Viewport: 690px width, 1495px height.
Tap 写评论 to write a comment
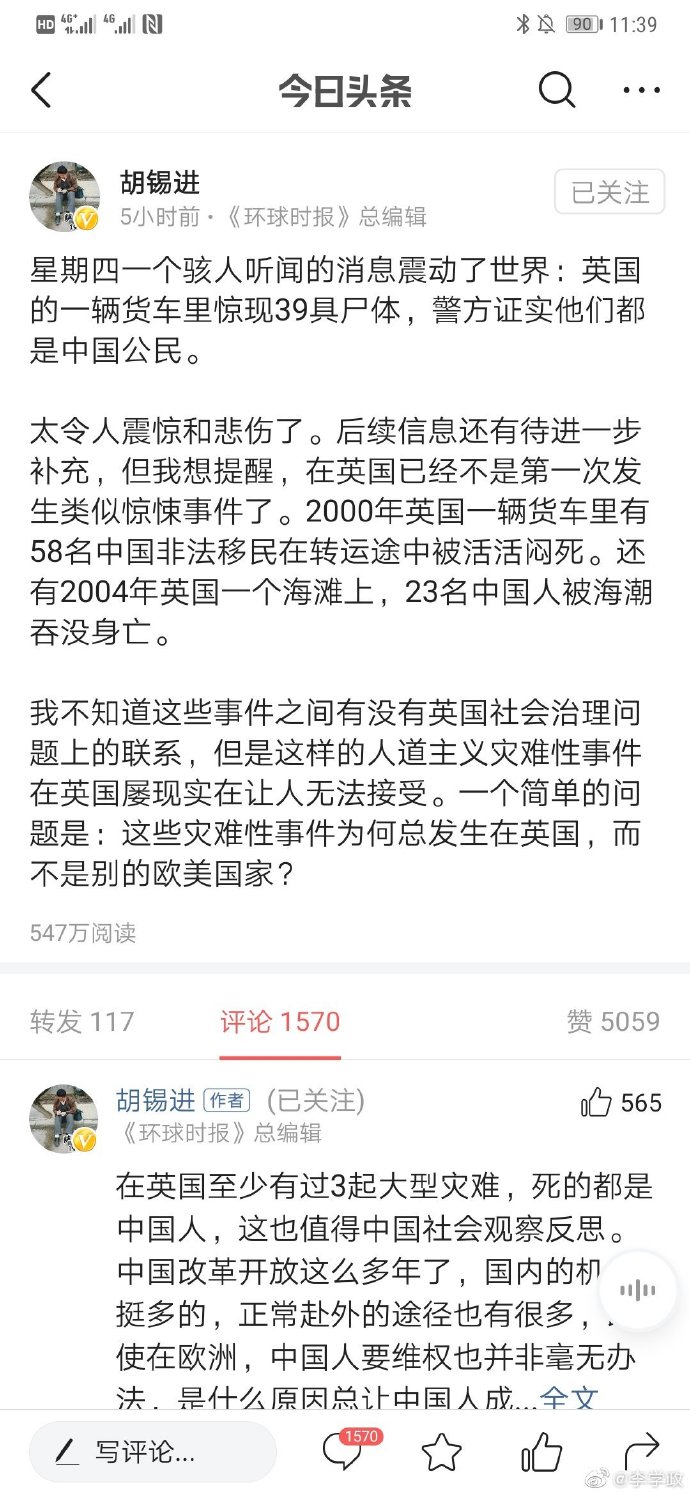tap(152, 1451)
